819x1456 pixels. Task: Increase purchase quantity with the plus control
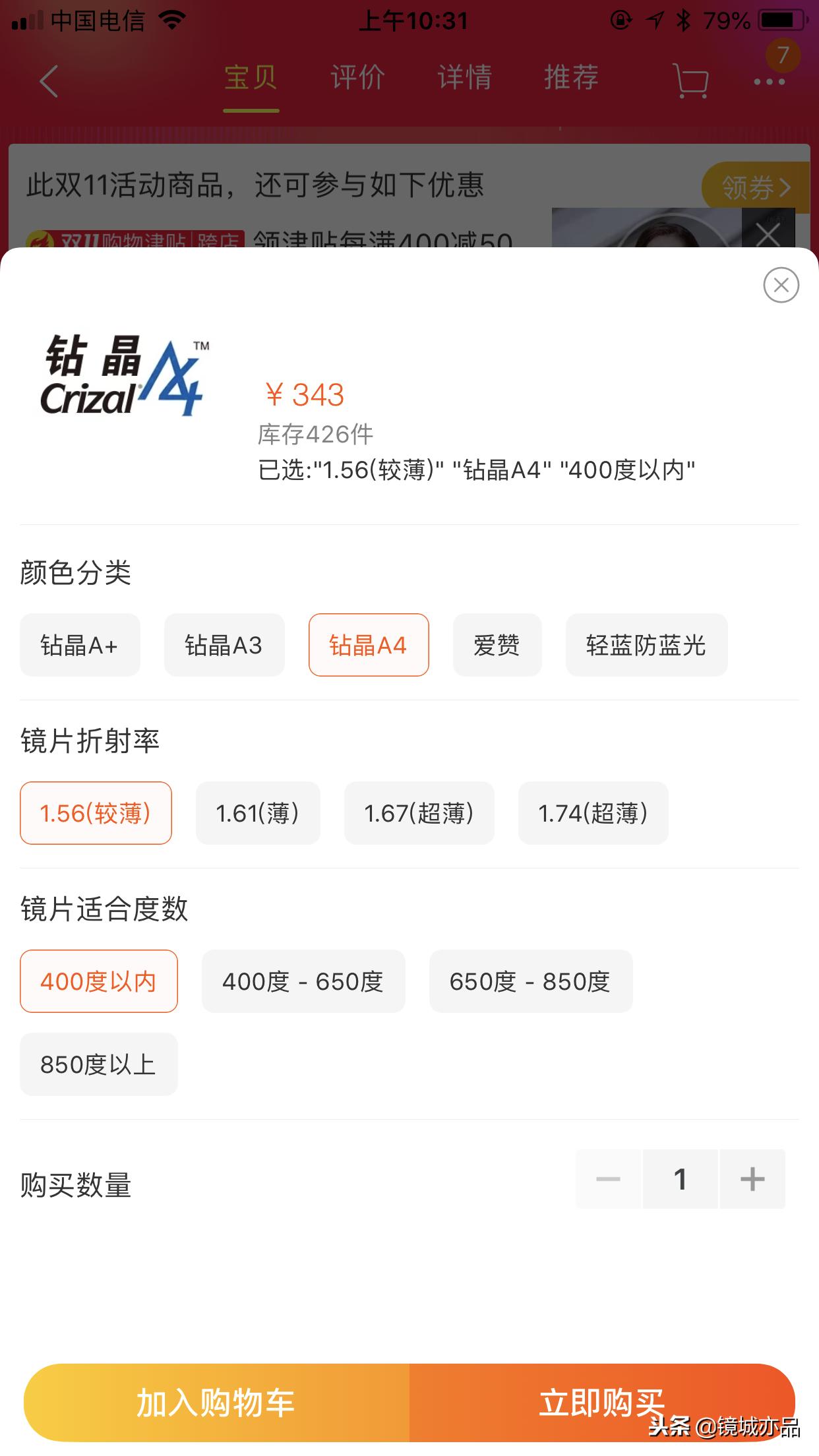tap(752, 1178)
